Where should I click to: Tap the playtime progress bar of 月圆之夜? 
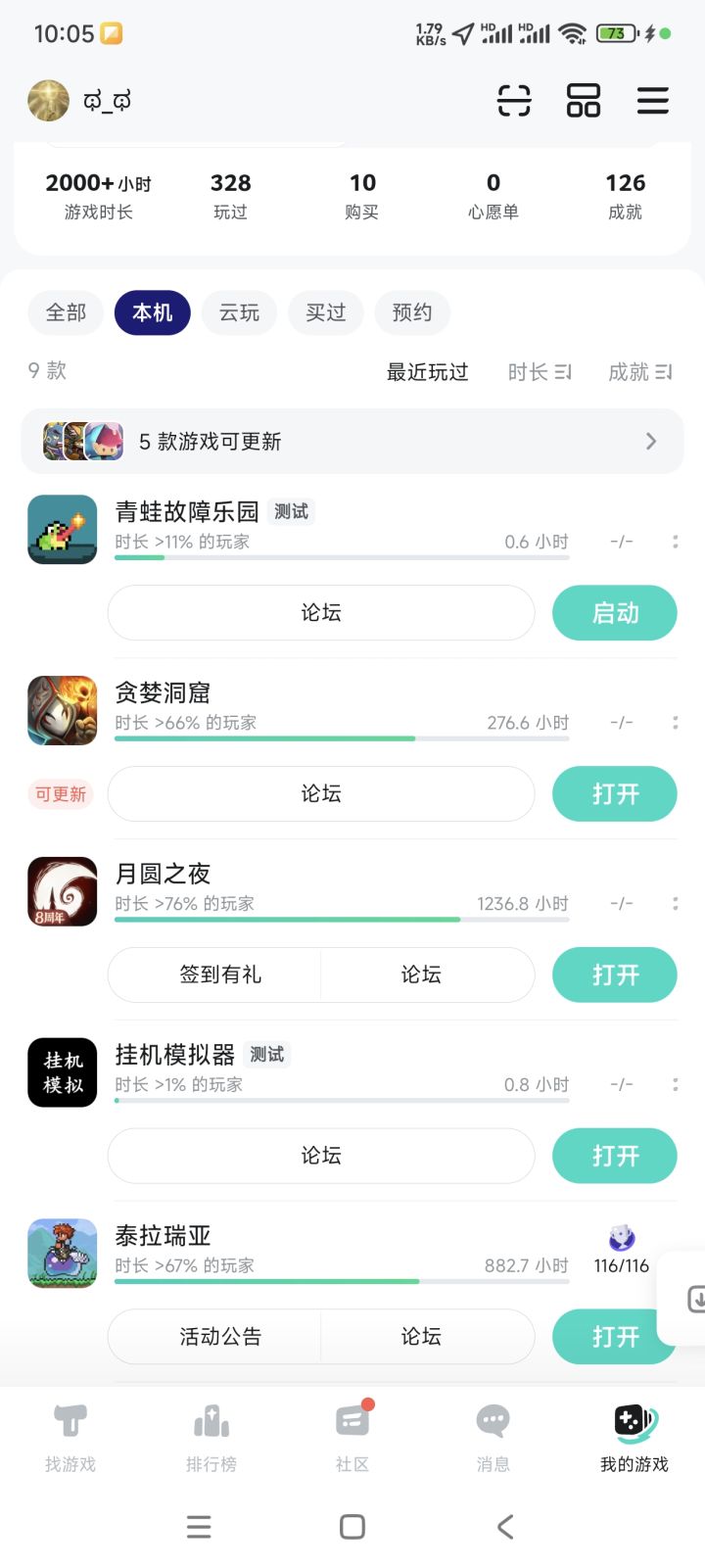click(341, 919)
